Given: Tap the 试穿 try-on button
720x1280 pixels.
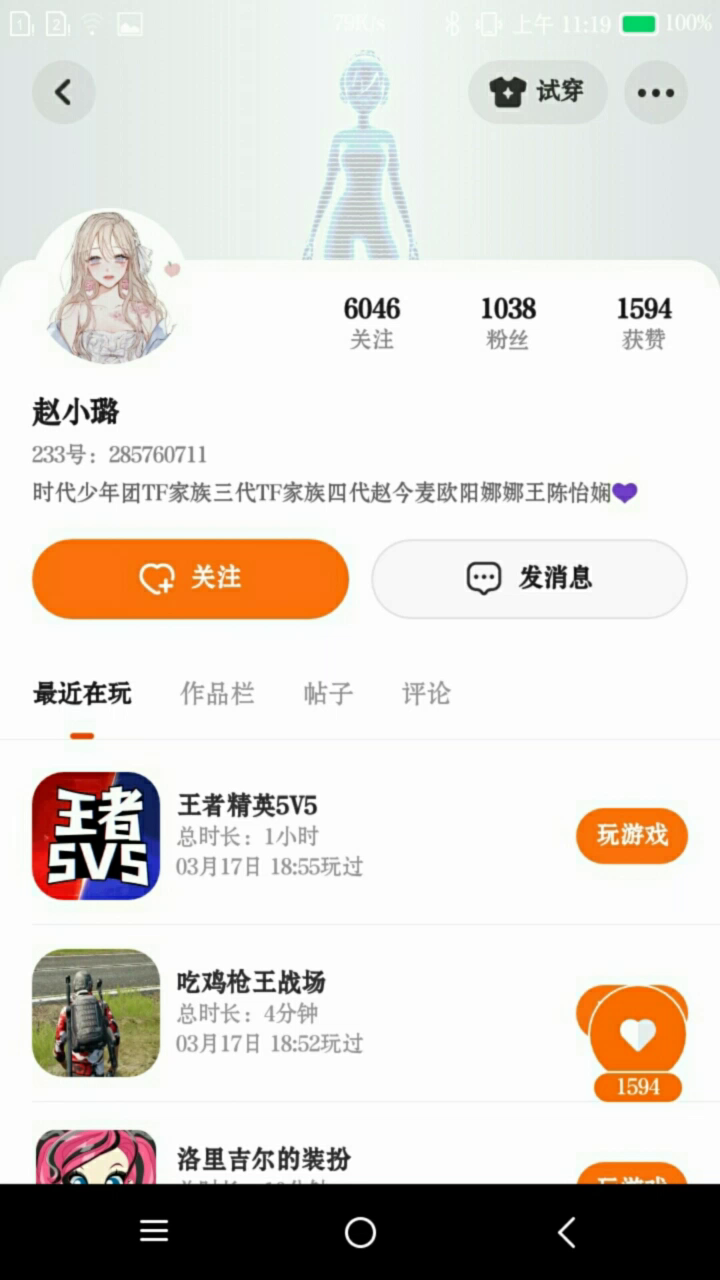Looking at the screenshot, I should 537,92.
